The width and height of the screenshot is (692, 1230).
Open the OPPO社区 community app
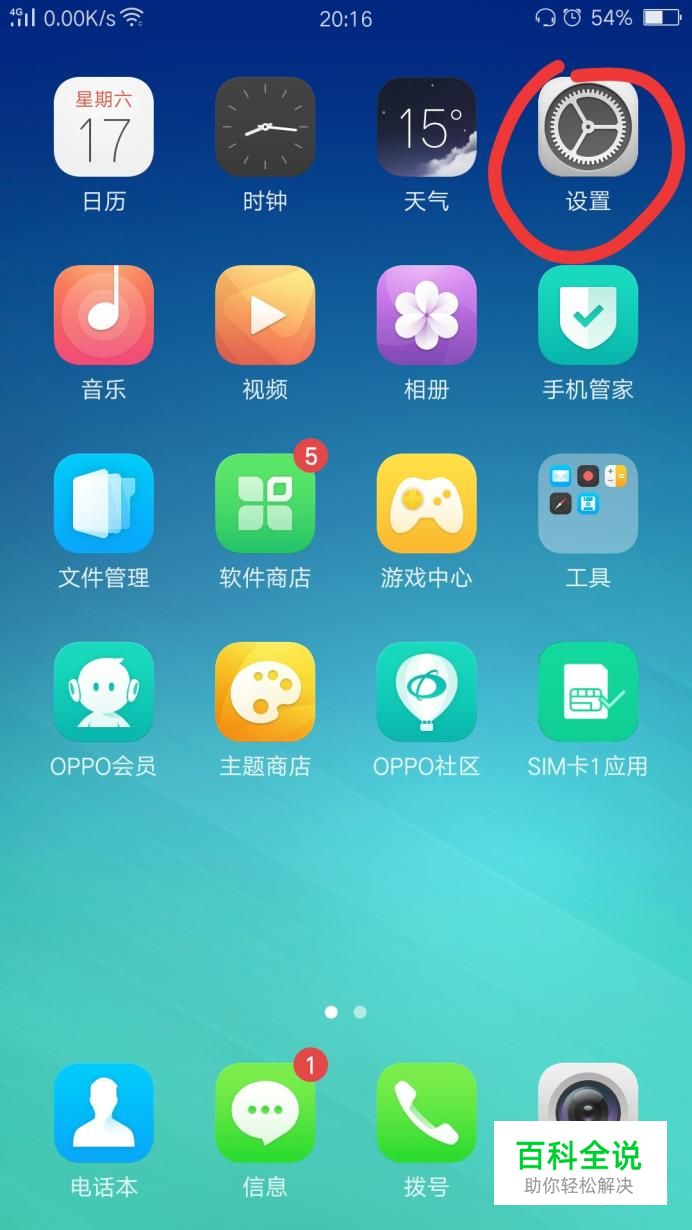point(427,692)
